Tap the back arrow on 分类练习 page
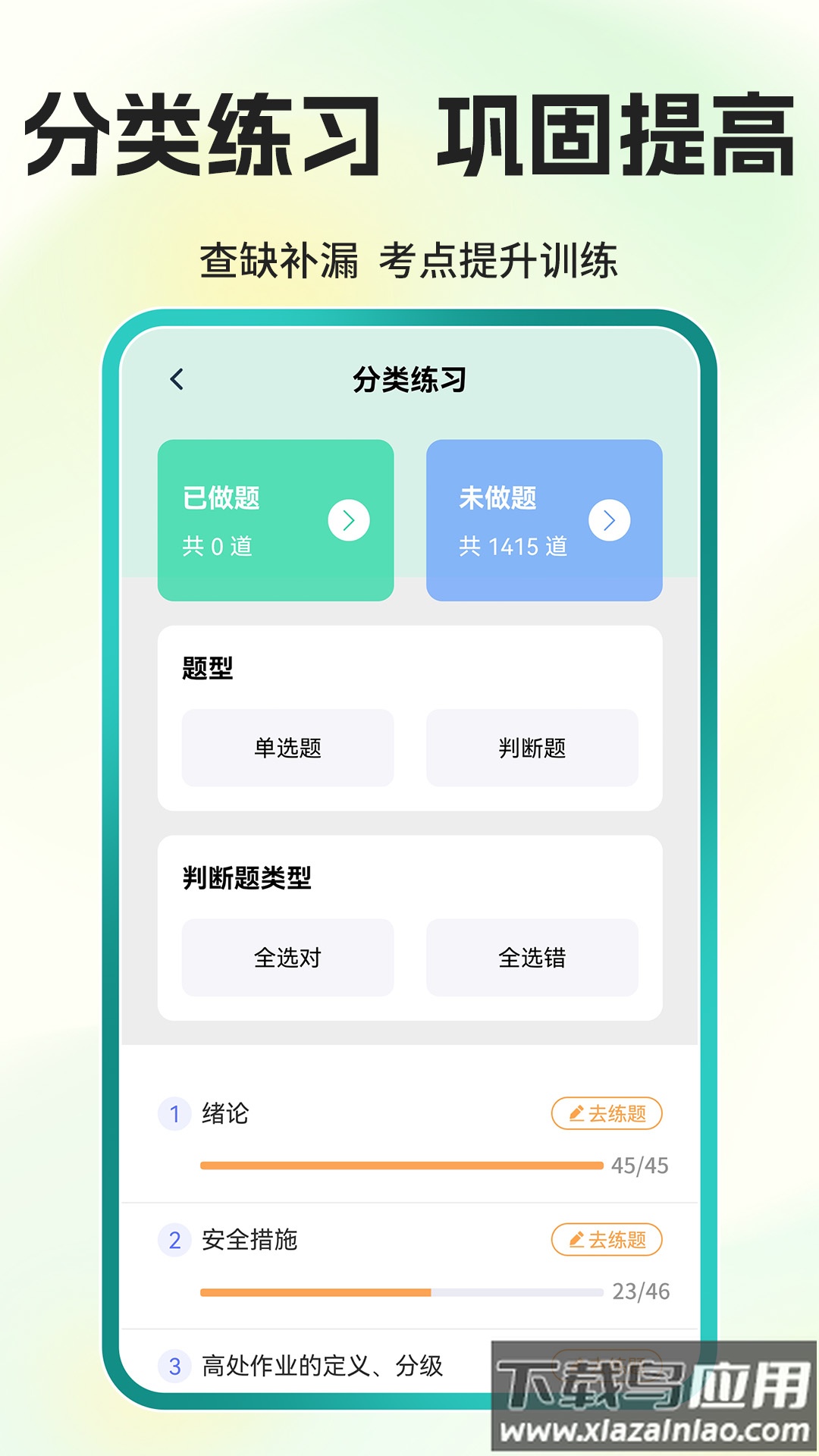The height and width of the screenshot is (1456, 819). point(177,379)
